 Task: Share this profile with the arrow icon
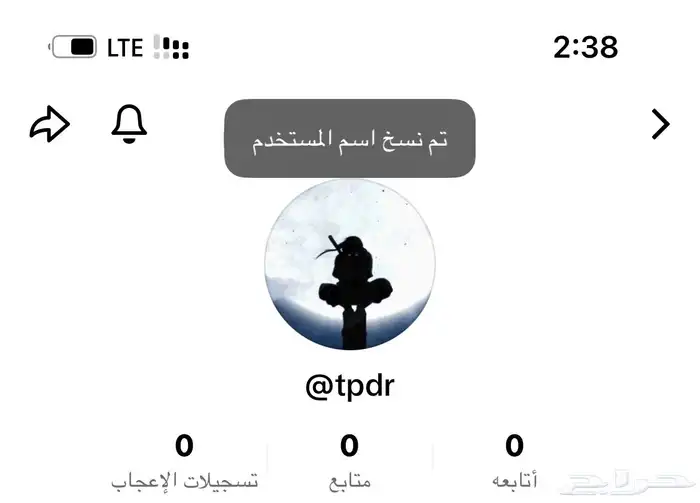tap(50, 124)
